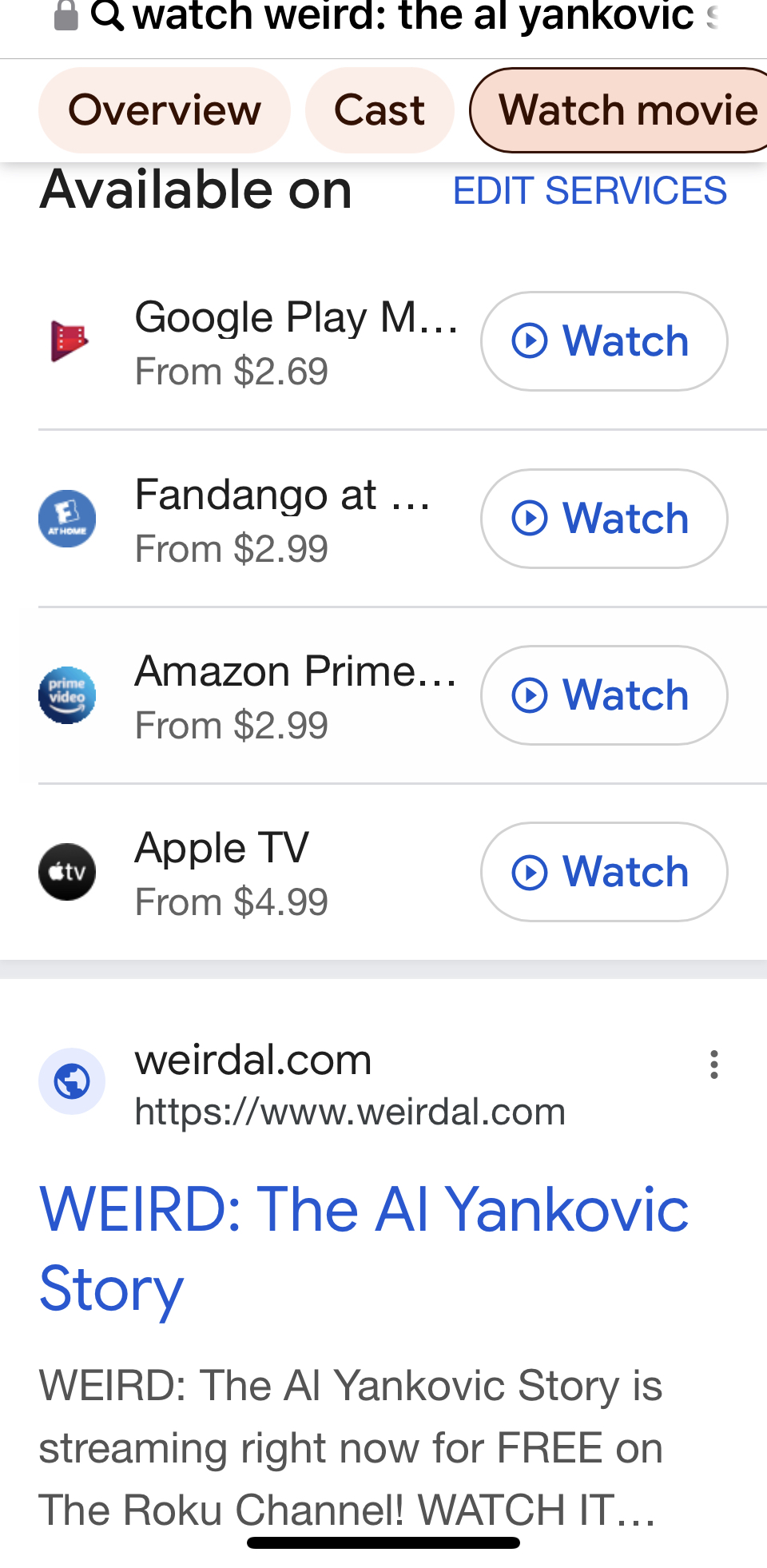Screen dimensions: 767x1568
Task: Switch to the Cast tab
Action: tap(380, 110)
